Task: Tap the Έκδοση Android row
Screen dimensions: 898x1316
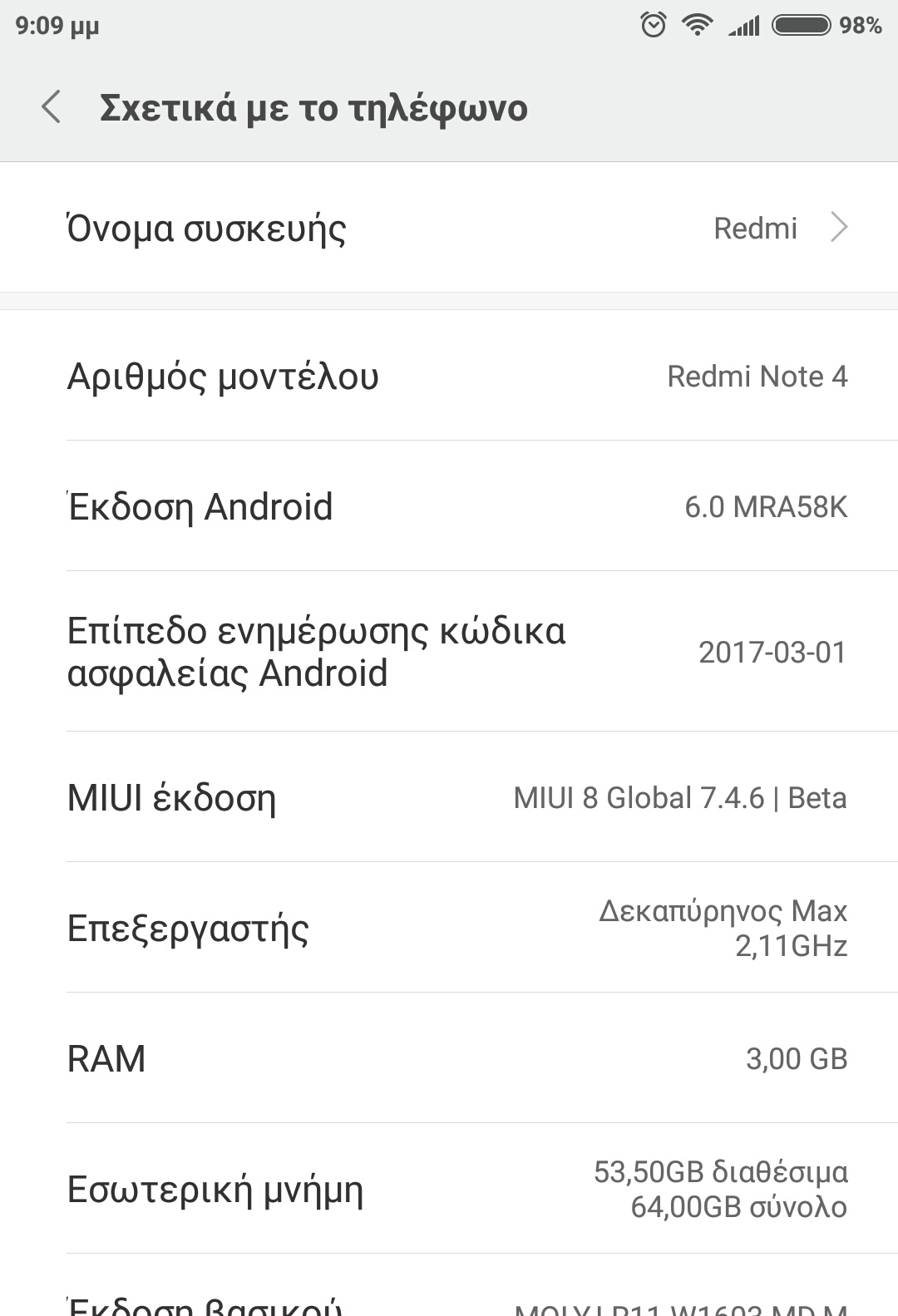Action: 449,506
